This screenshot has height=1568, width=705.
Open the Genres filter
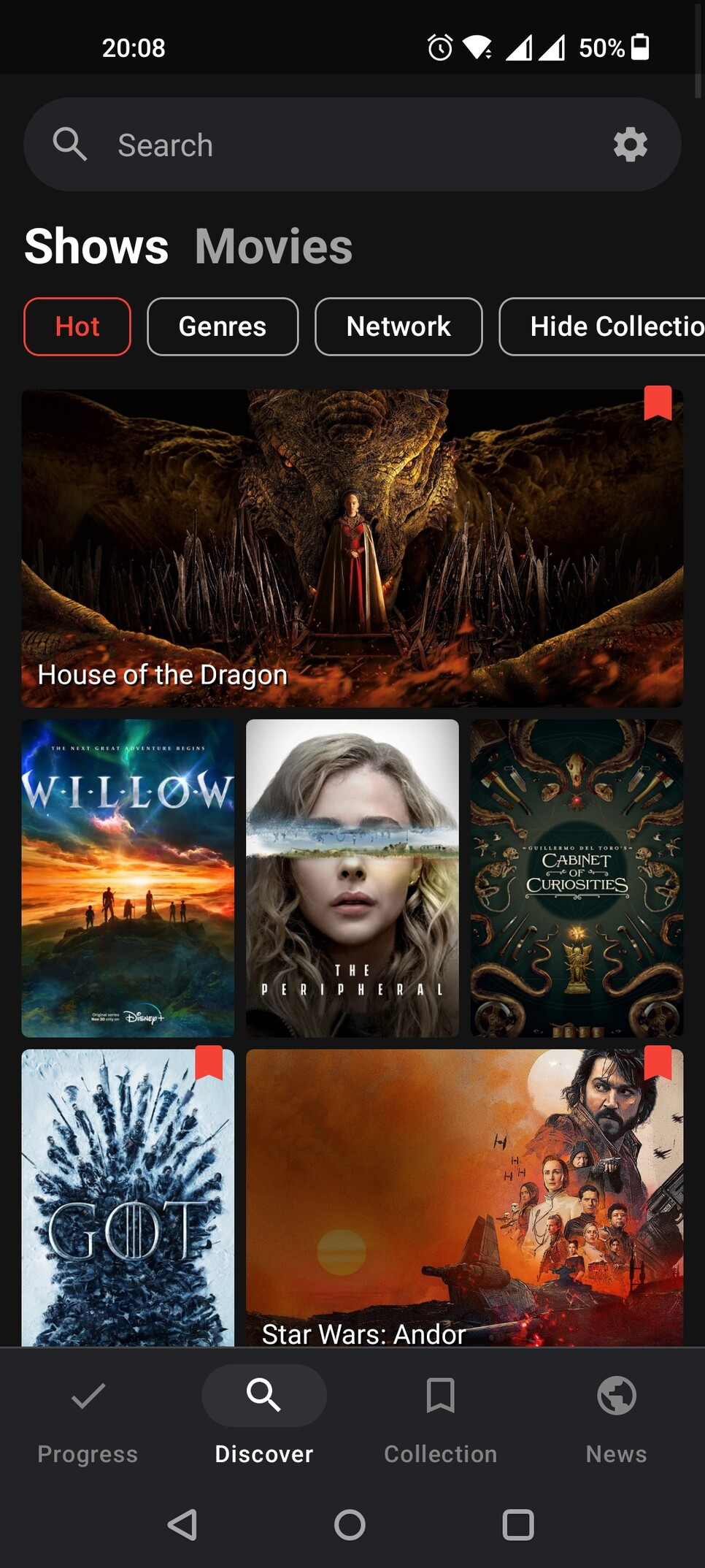[x=223, y=326]
